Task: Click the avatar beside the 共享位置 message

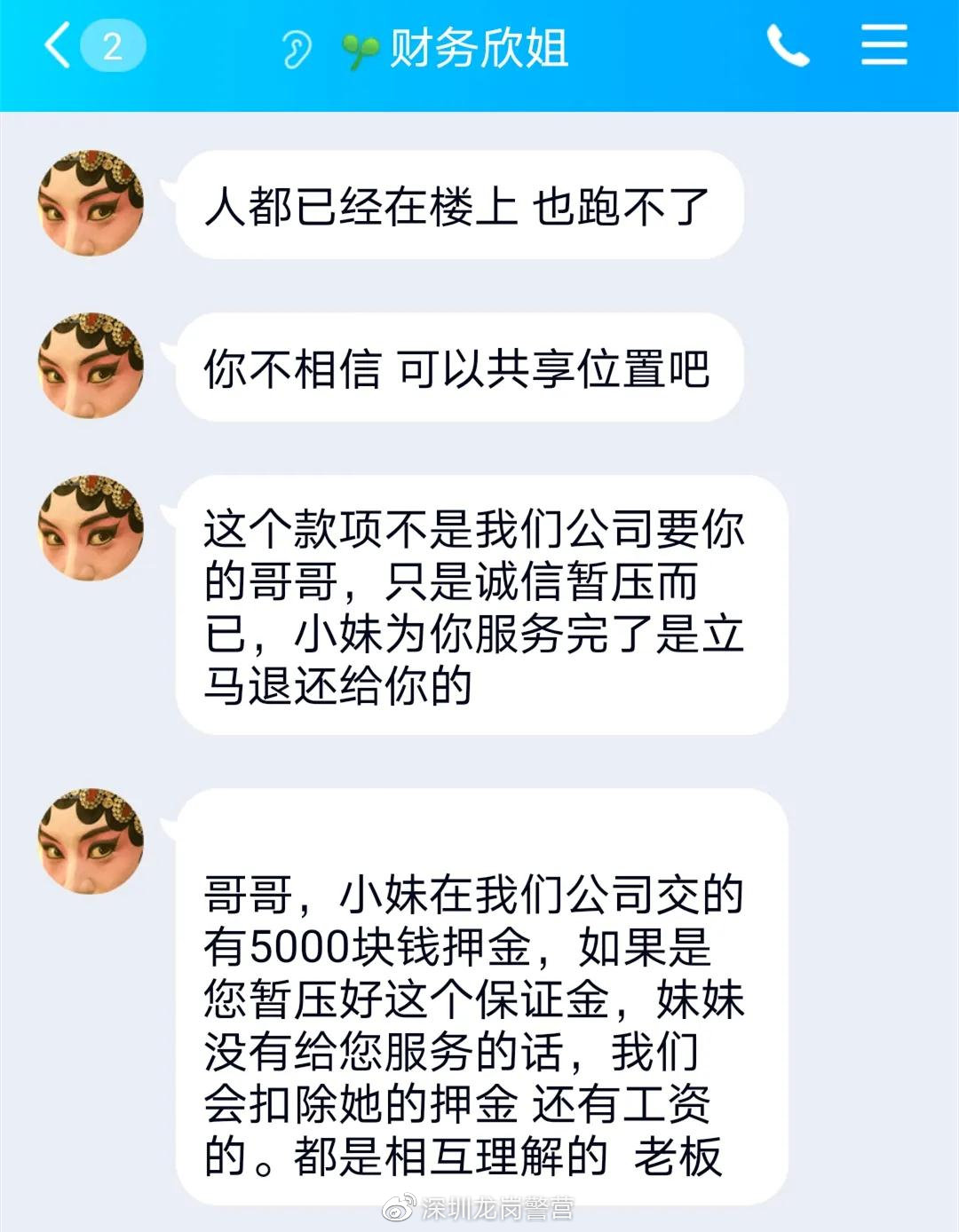Action: click(91, 366)
